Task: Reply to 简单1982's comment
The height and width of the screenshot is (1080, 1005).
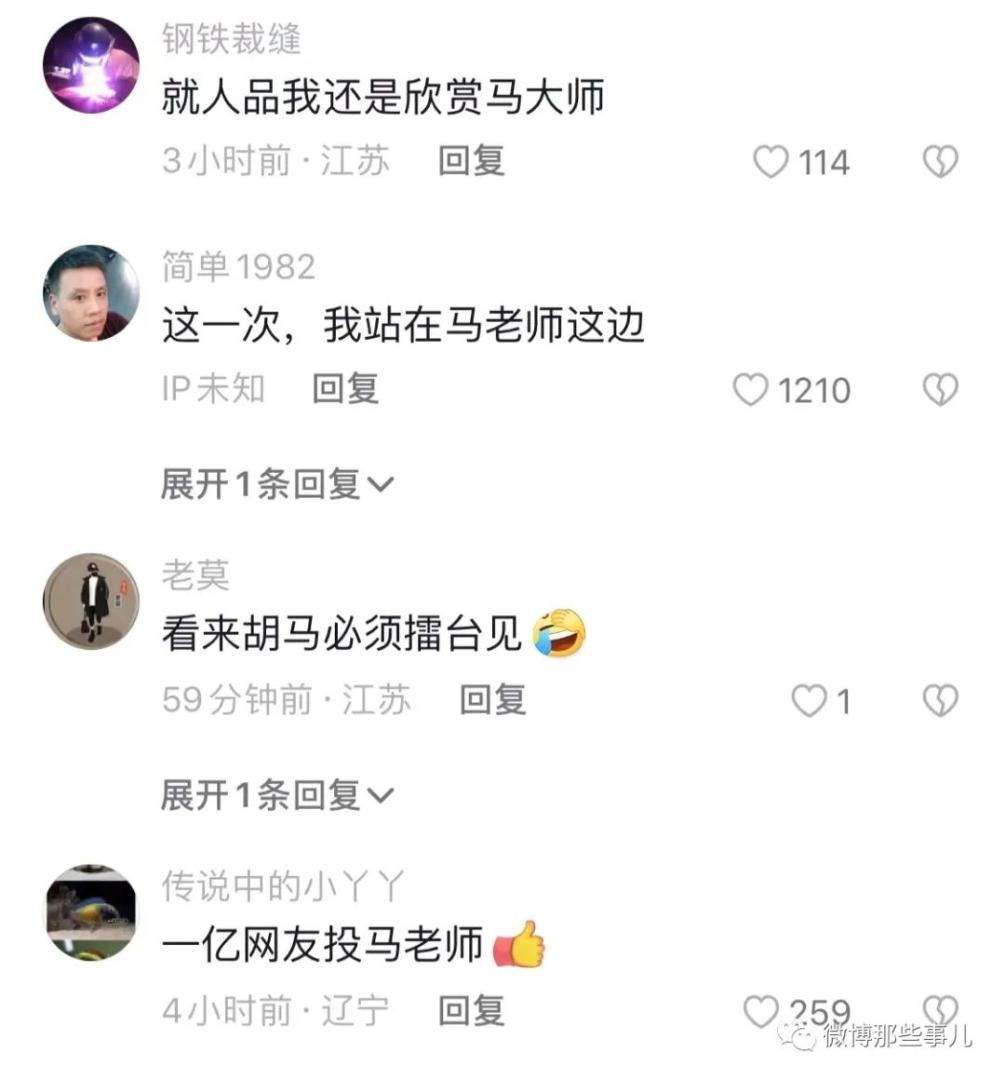Action: pos(345,389)
